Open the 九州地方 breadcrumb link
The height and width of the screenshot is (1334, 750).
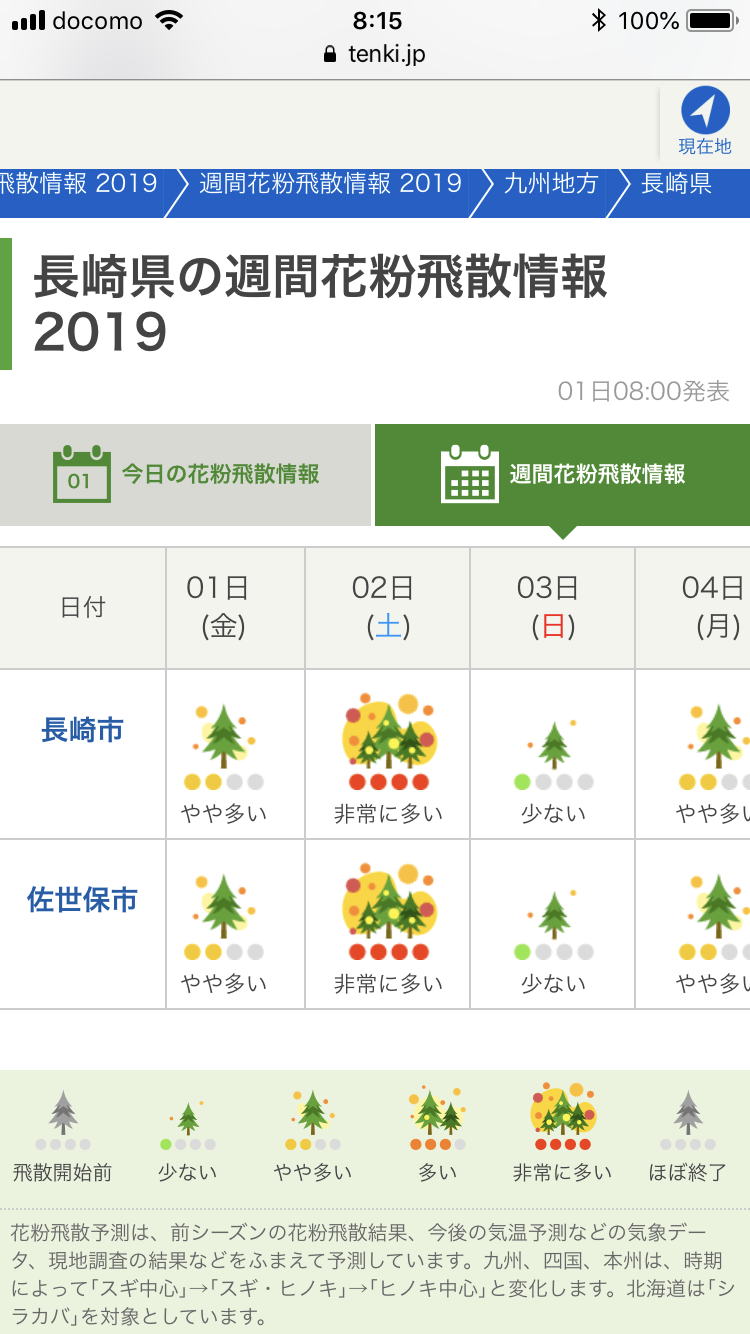pos(551,184)
